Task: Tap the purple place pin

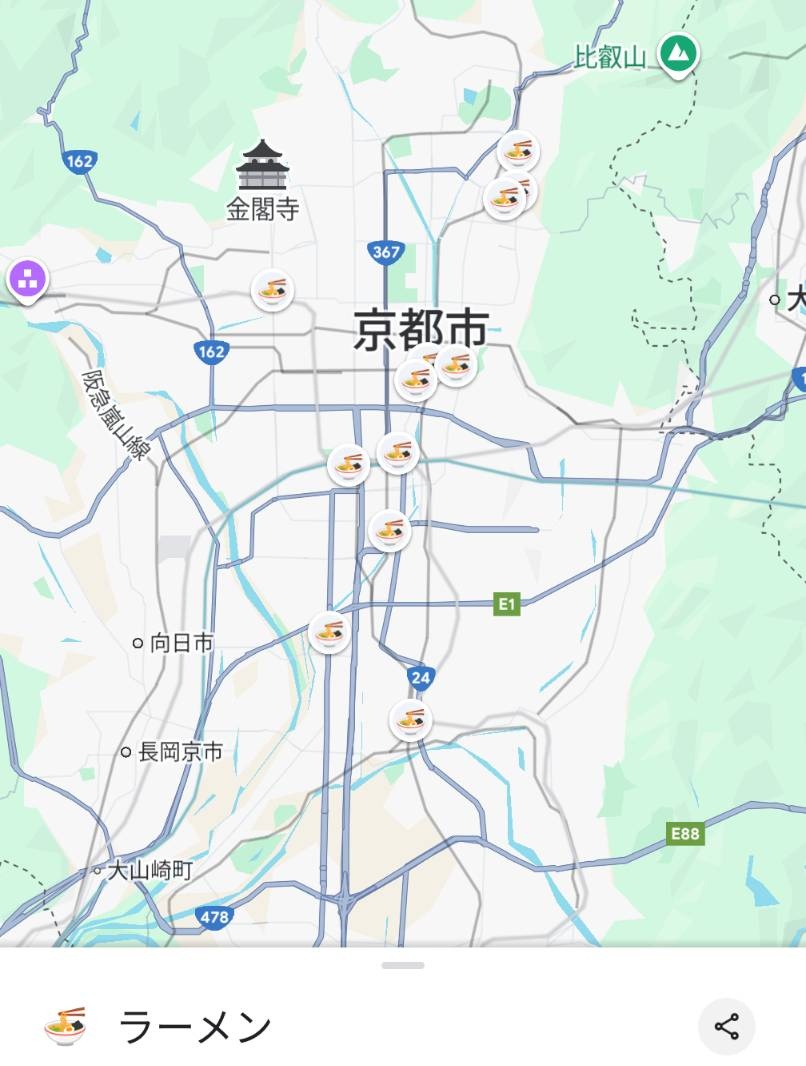Action: coord(26,279)
